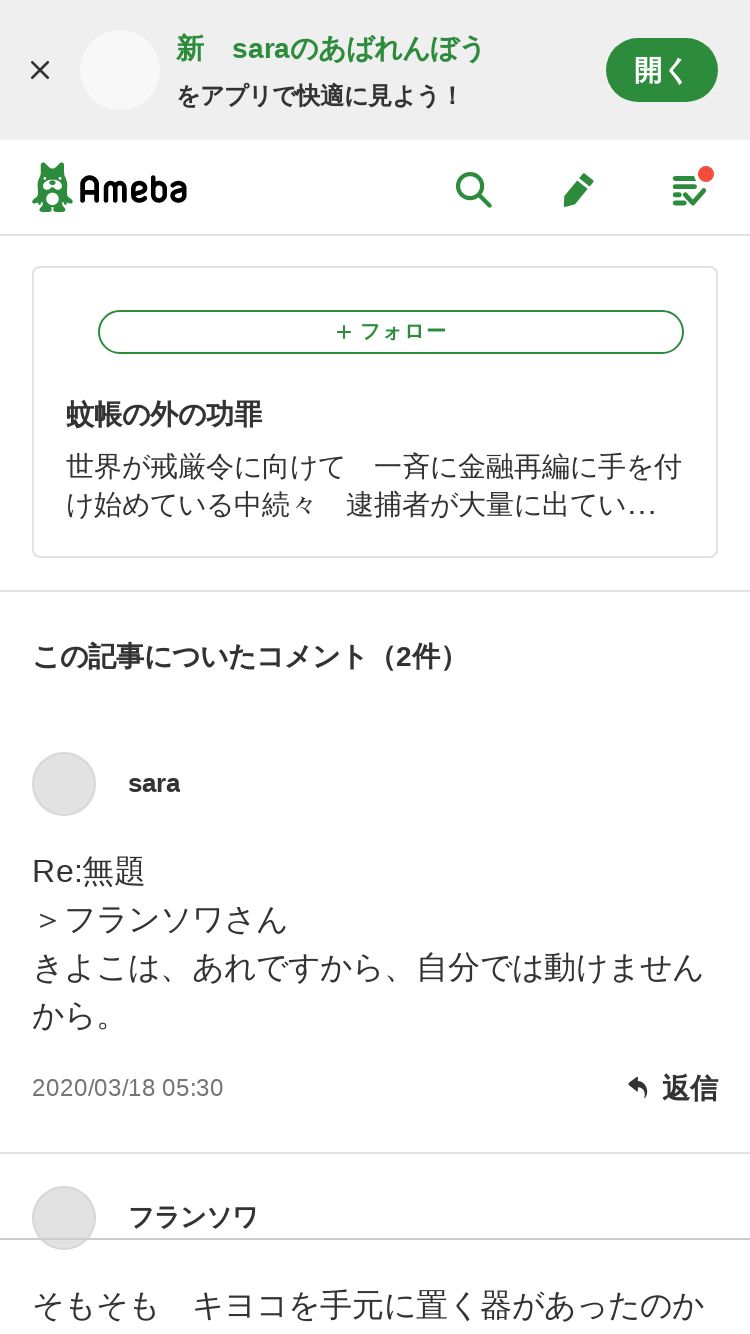Follow this blog with ＋フォロー
Viewport: 750px width, 1334px height.
(391, 332)
